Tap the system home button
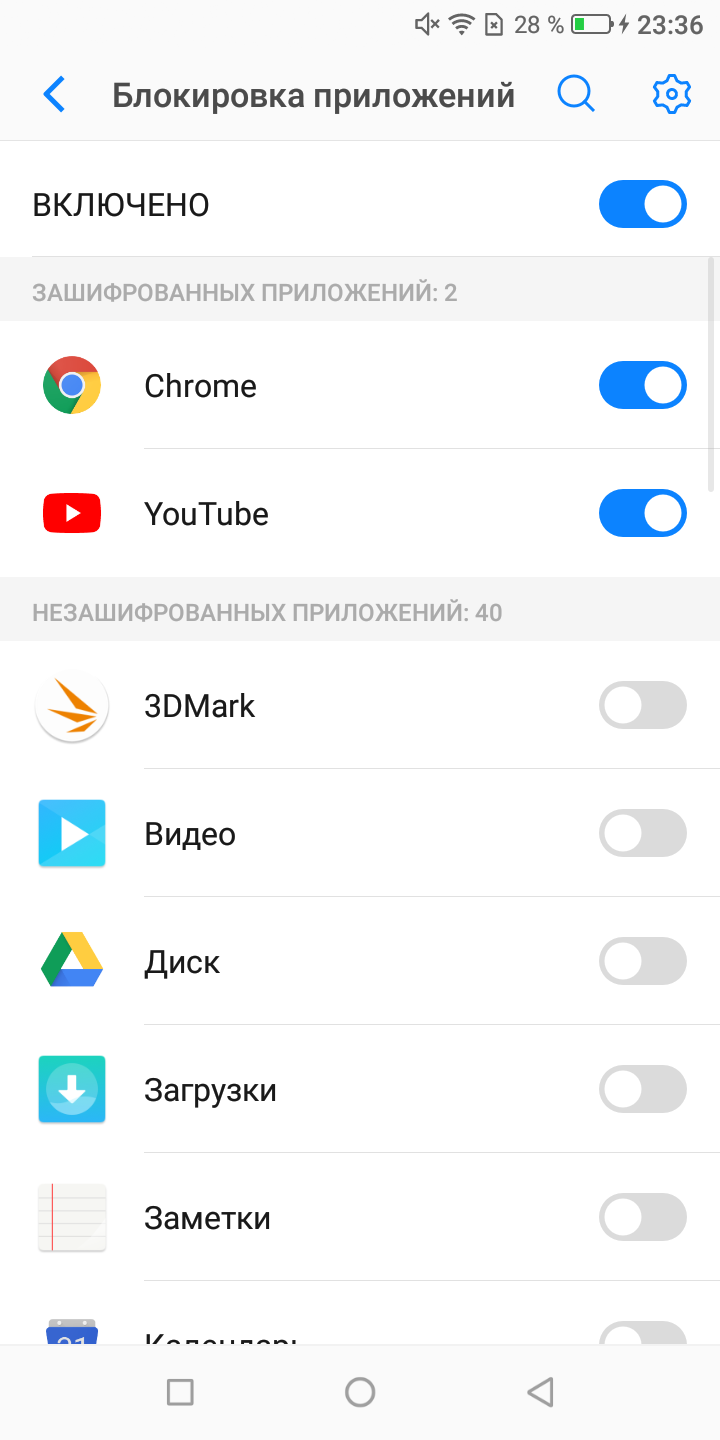 [360, 1392]
